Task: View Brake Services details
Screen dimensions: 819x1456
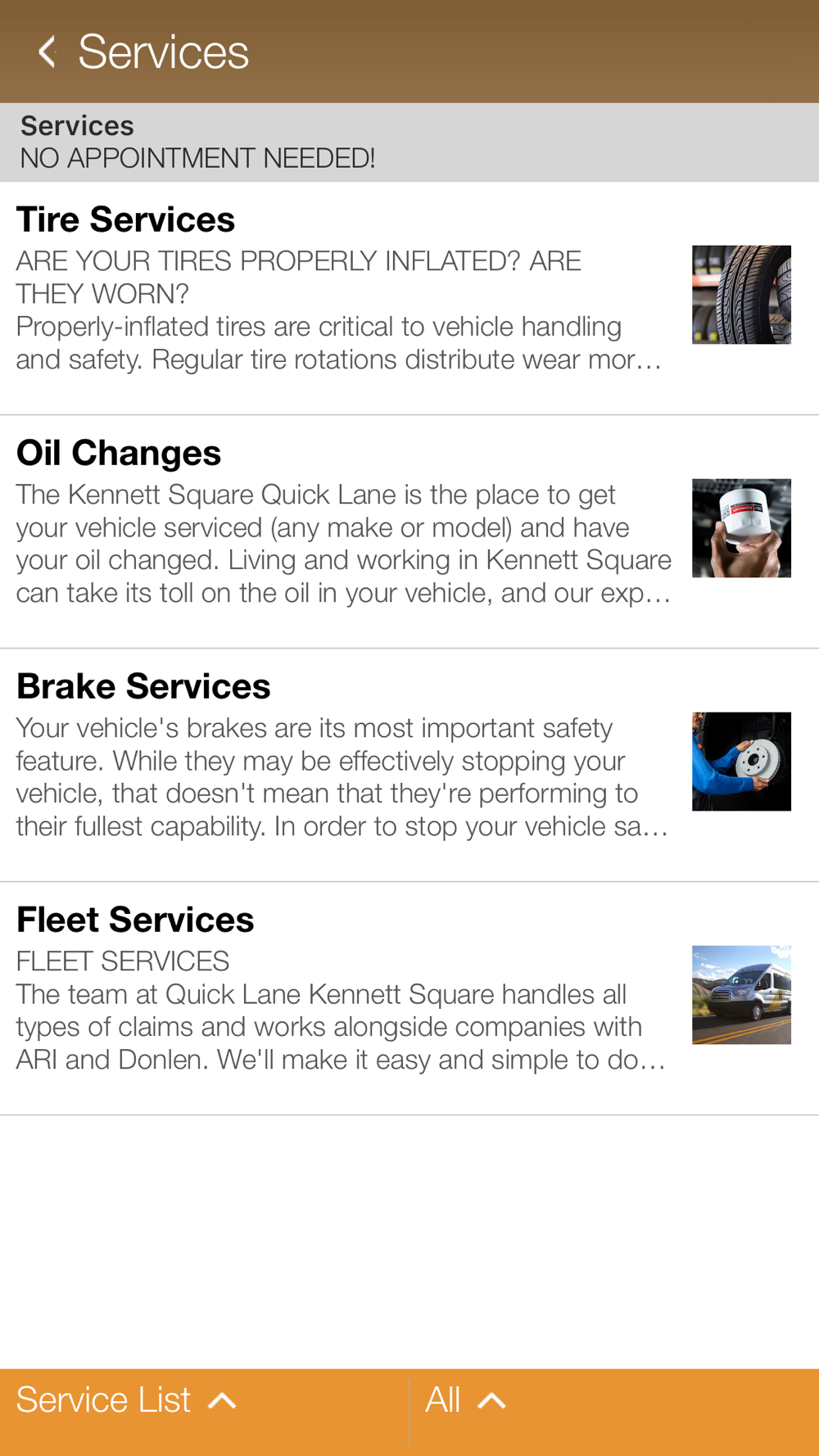Action: (344, 763)
